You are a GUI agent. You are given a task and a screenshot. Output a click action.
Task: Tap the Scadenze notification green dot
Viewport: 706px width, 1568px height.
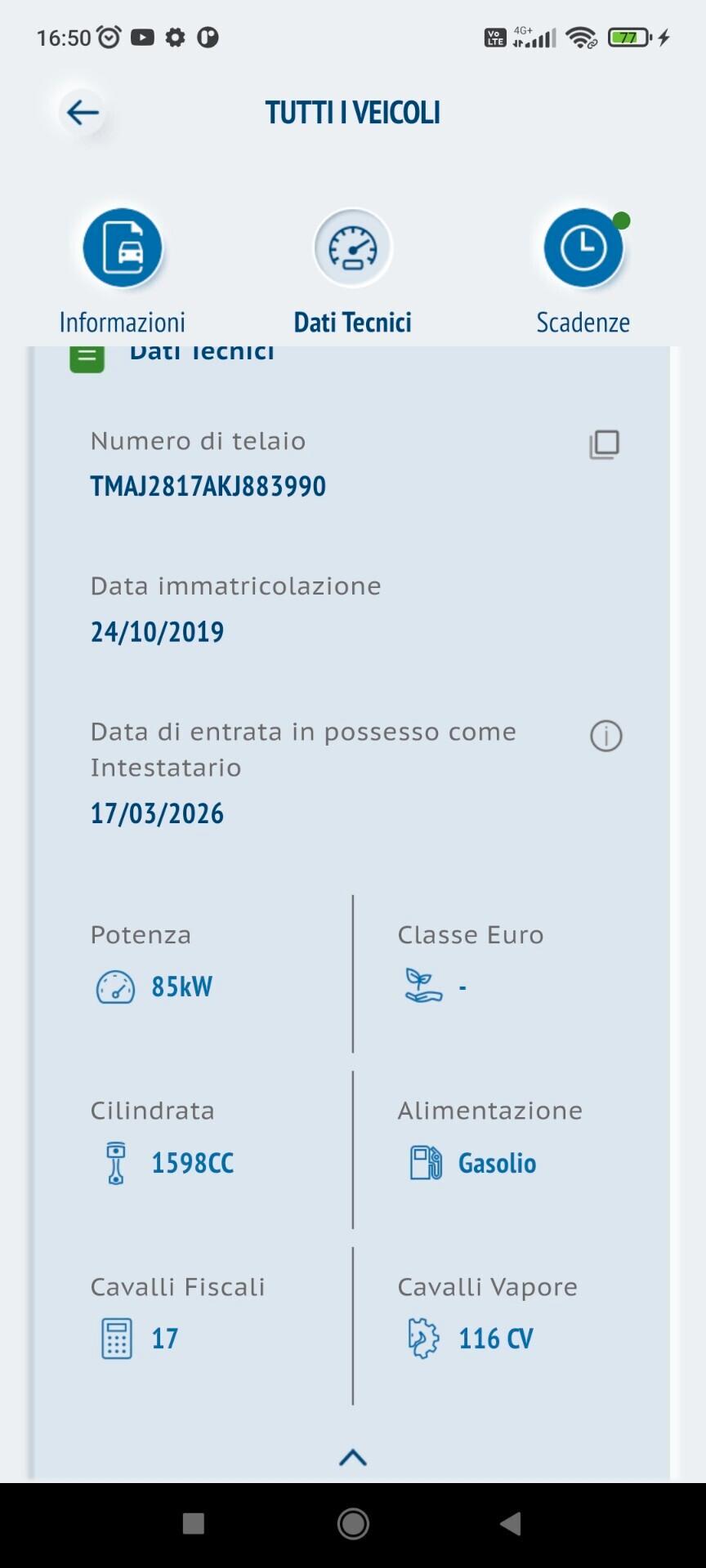point(623,219)
